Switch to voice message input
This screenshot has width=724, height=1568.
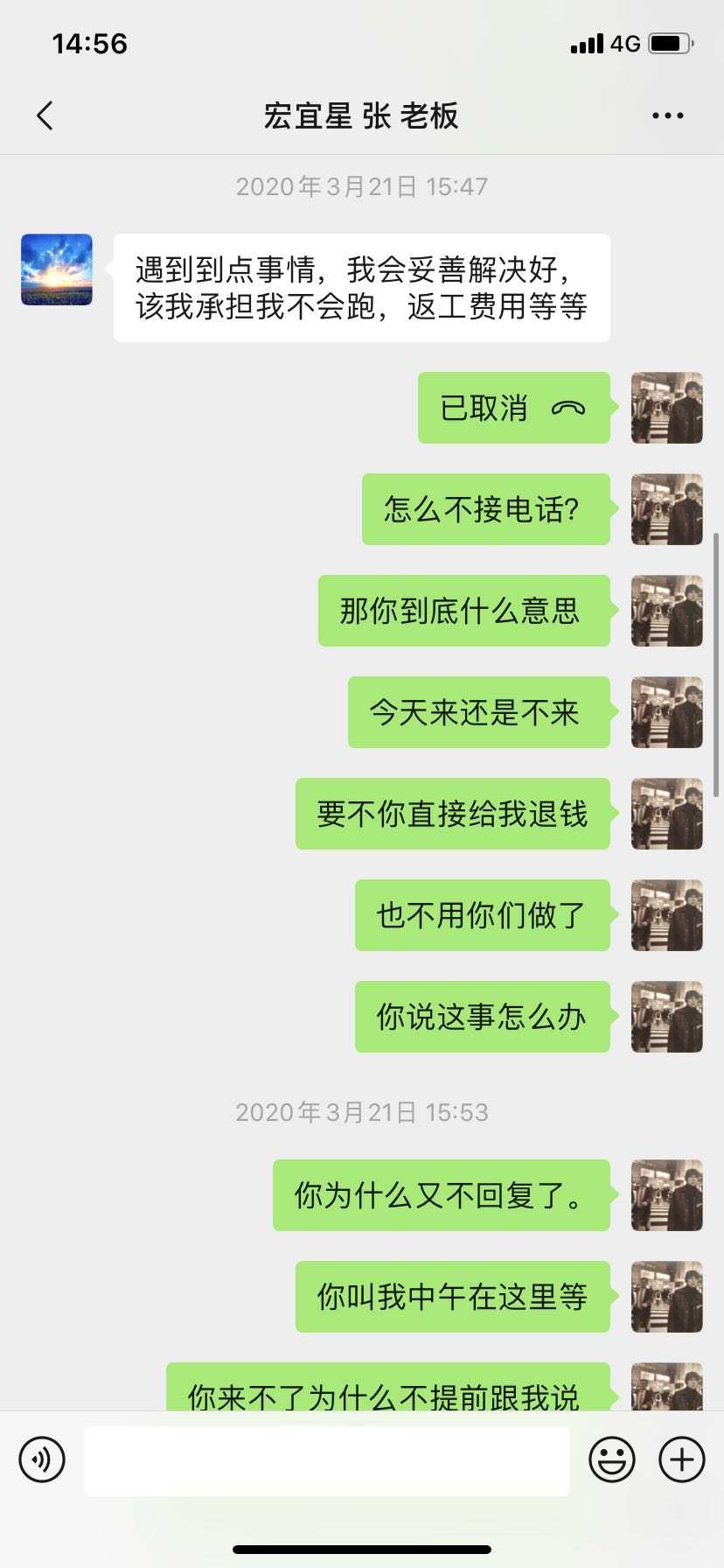pyautogui.click(x=42, y=1459)
